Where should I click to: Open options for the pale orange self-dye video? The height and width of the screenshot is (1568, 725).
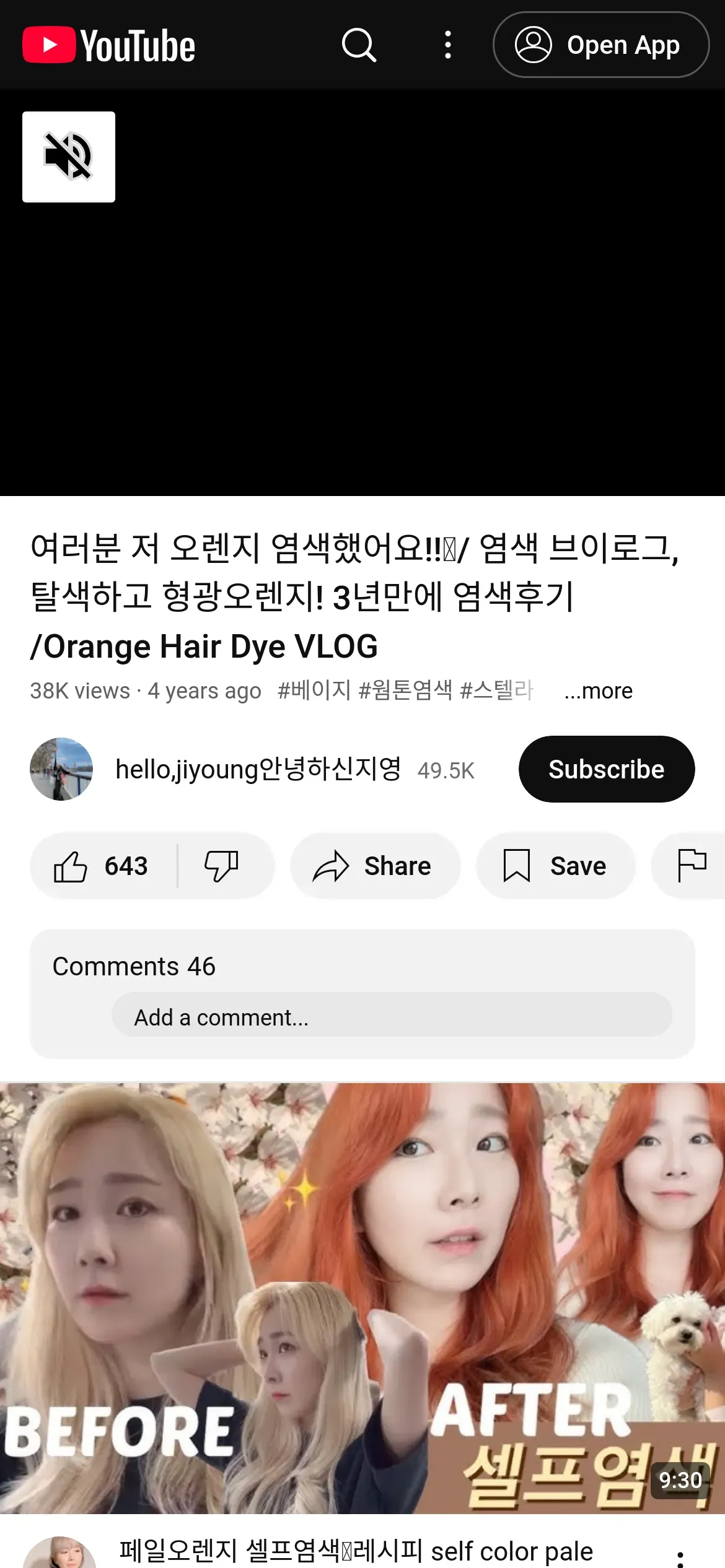pyautogui.click(x=680, y=1557)
